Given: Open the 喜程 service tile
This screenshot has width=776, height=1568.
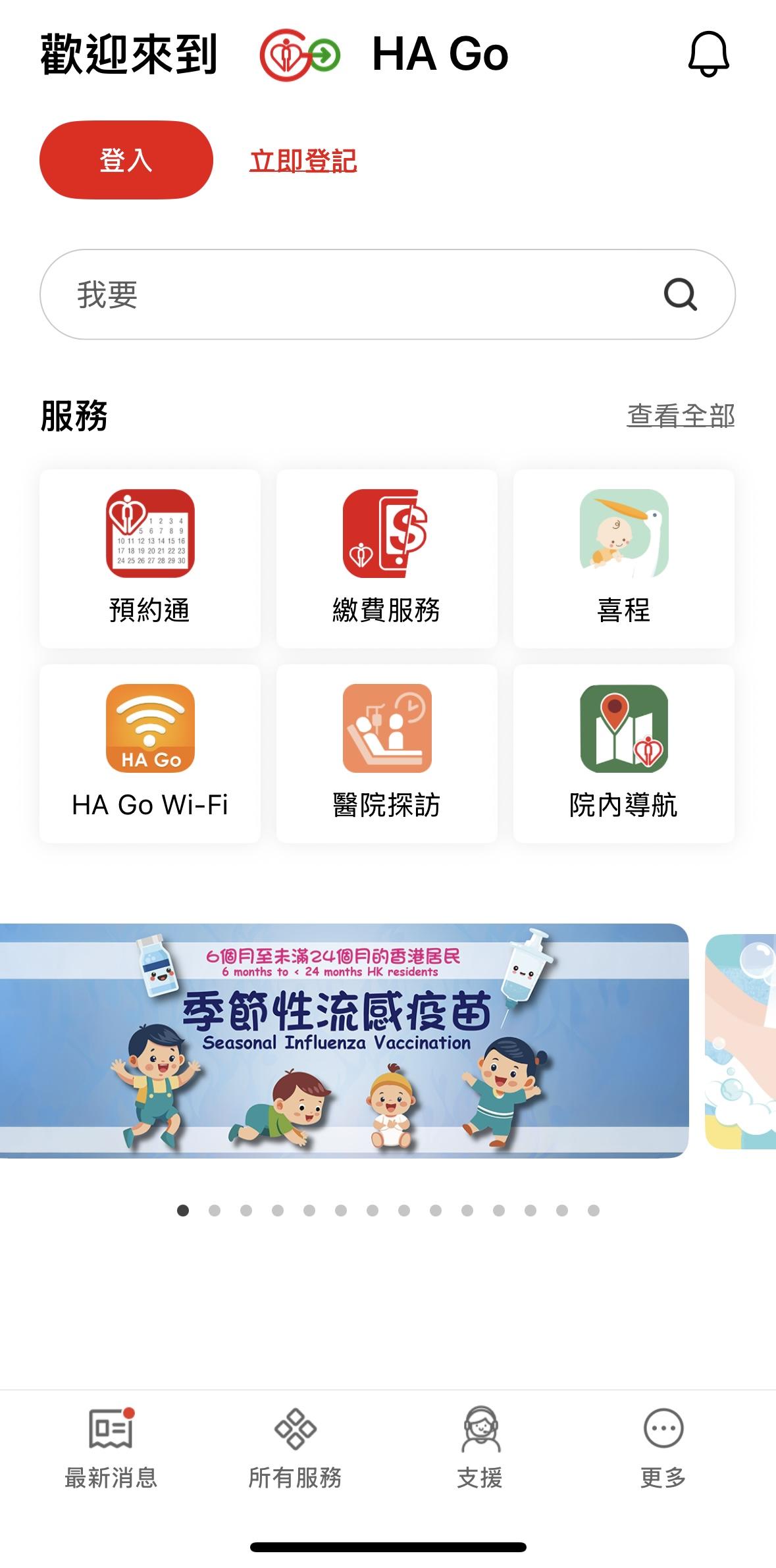Looking at the screenshot, I should 623,558.
